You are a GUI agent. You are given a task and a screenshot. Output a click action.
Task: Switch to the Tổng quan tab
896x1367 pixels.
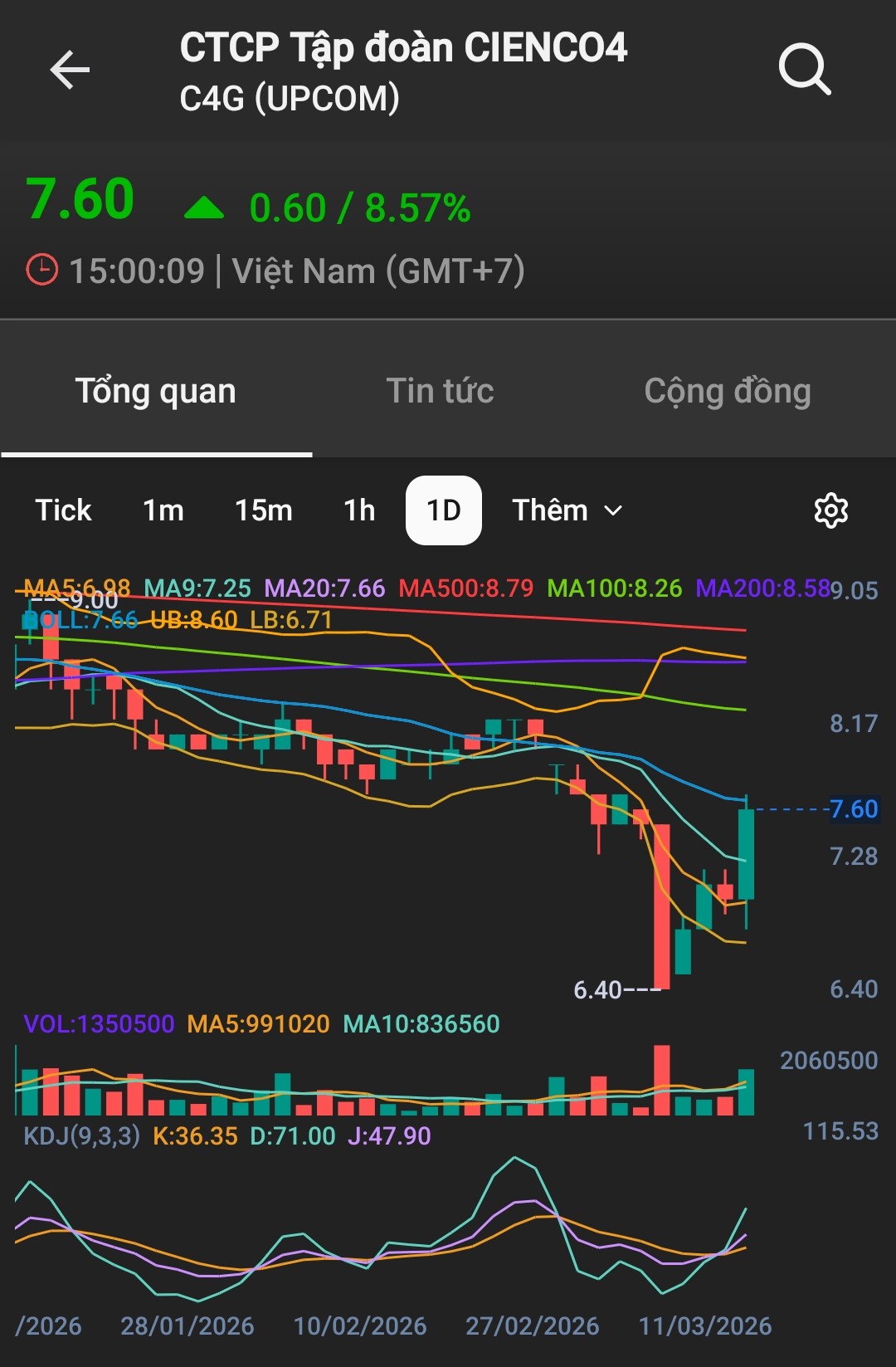[x=156, y=391]
